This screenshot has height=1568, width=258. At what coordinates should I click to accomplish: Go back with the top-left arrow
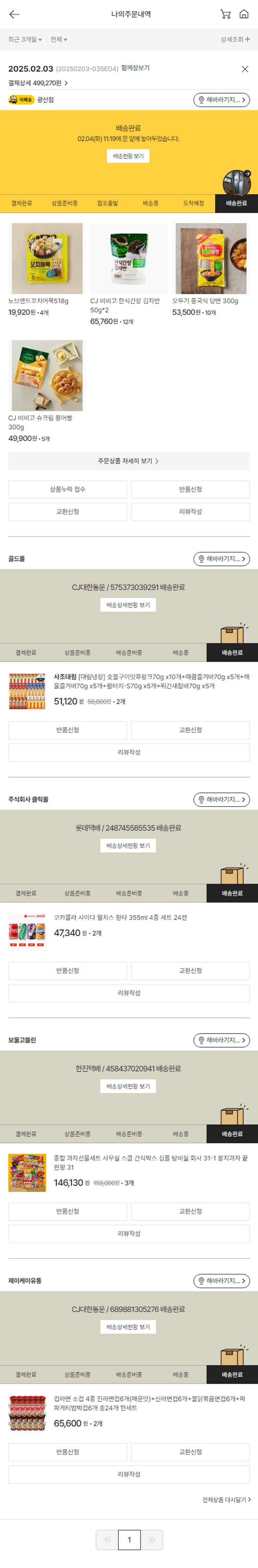click(14, 14)
